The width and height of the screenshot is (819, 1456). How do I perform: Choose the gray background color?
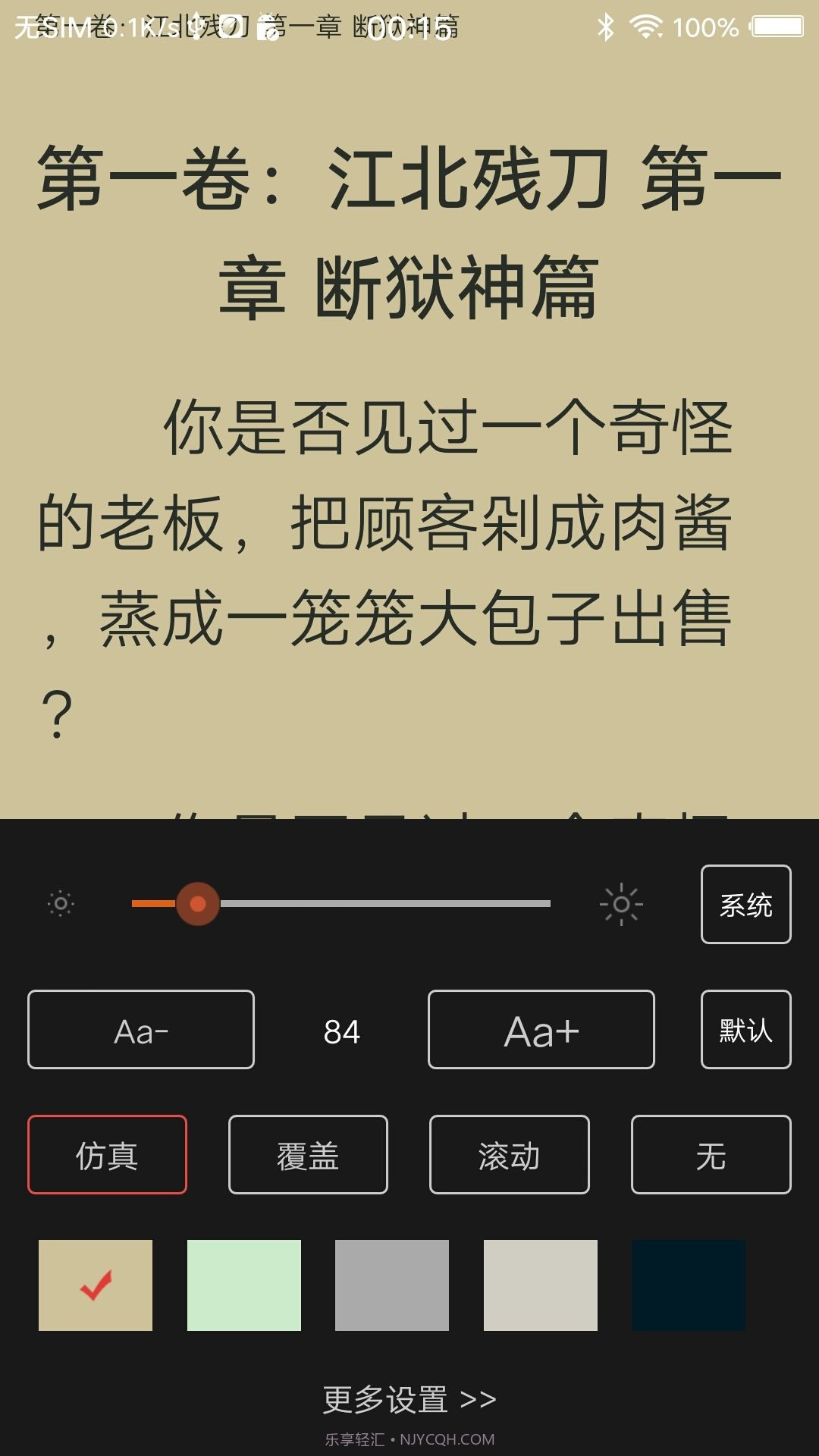coord(392,1285)
